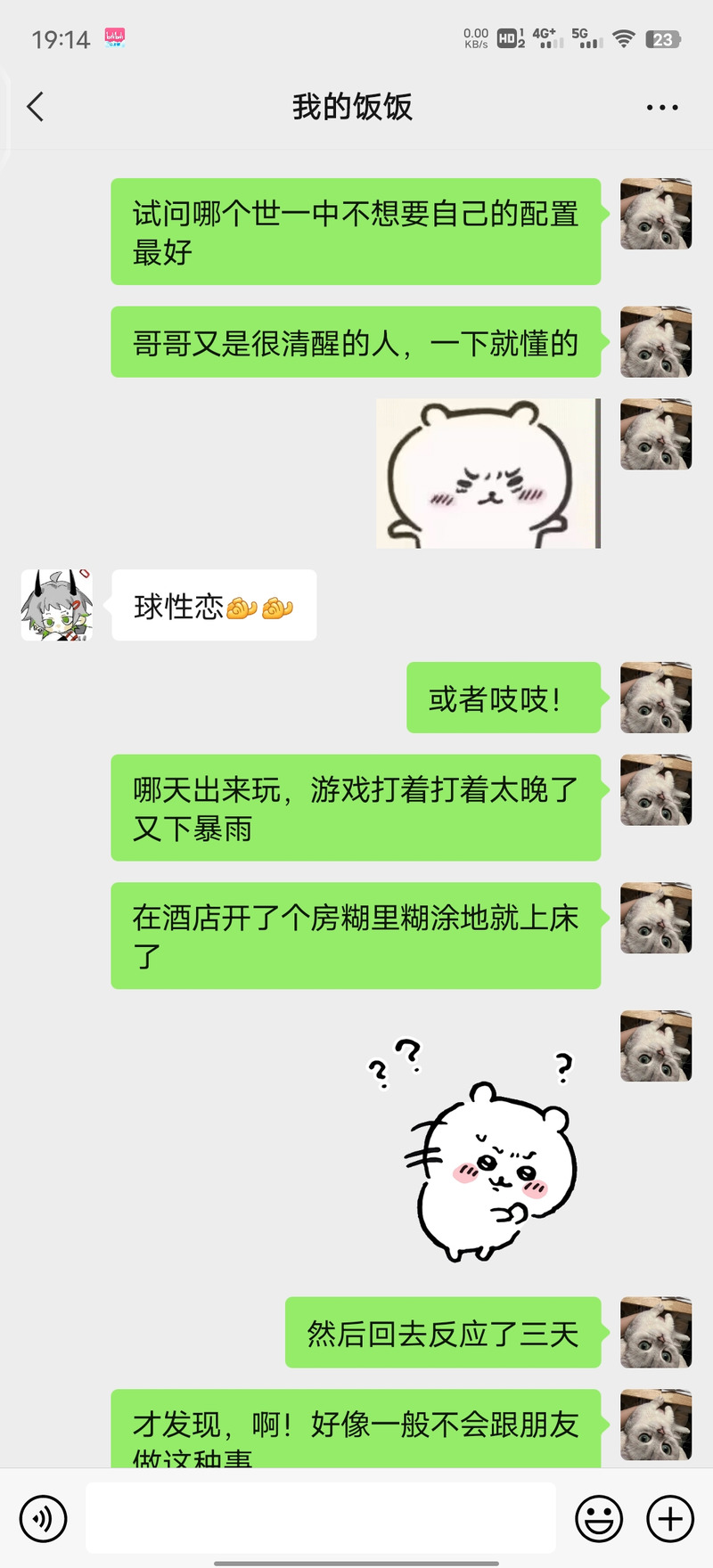This screenshot has width=713, height=1568.
Task: Switch to voice message input
Action: 44,1519
